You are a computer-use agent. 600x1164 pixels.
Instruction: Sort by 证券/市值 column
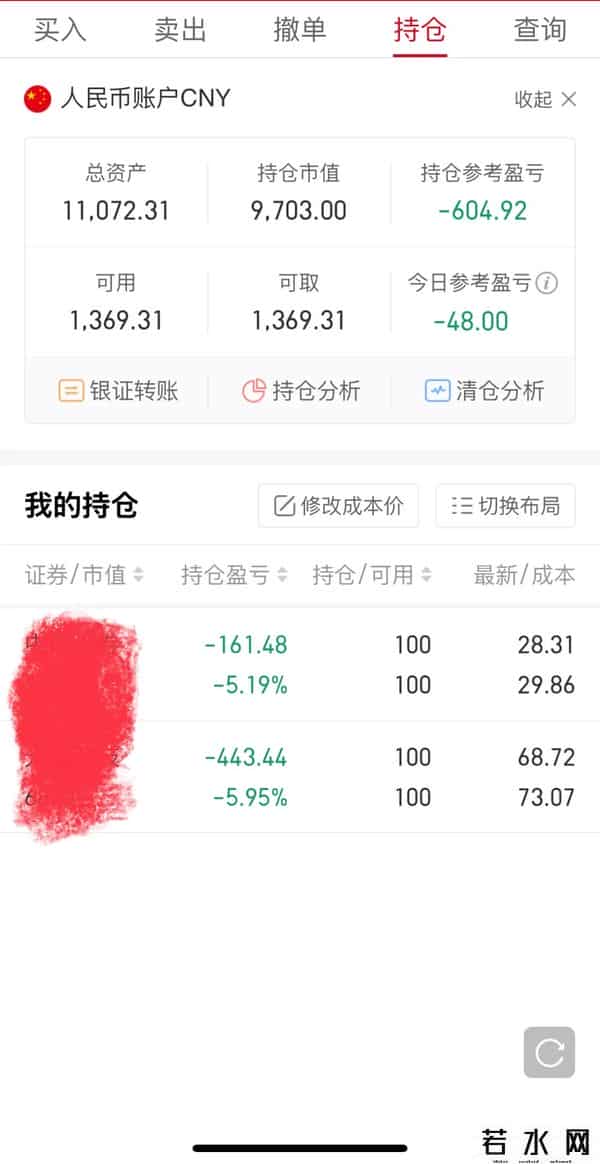[x=84, y=575]
